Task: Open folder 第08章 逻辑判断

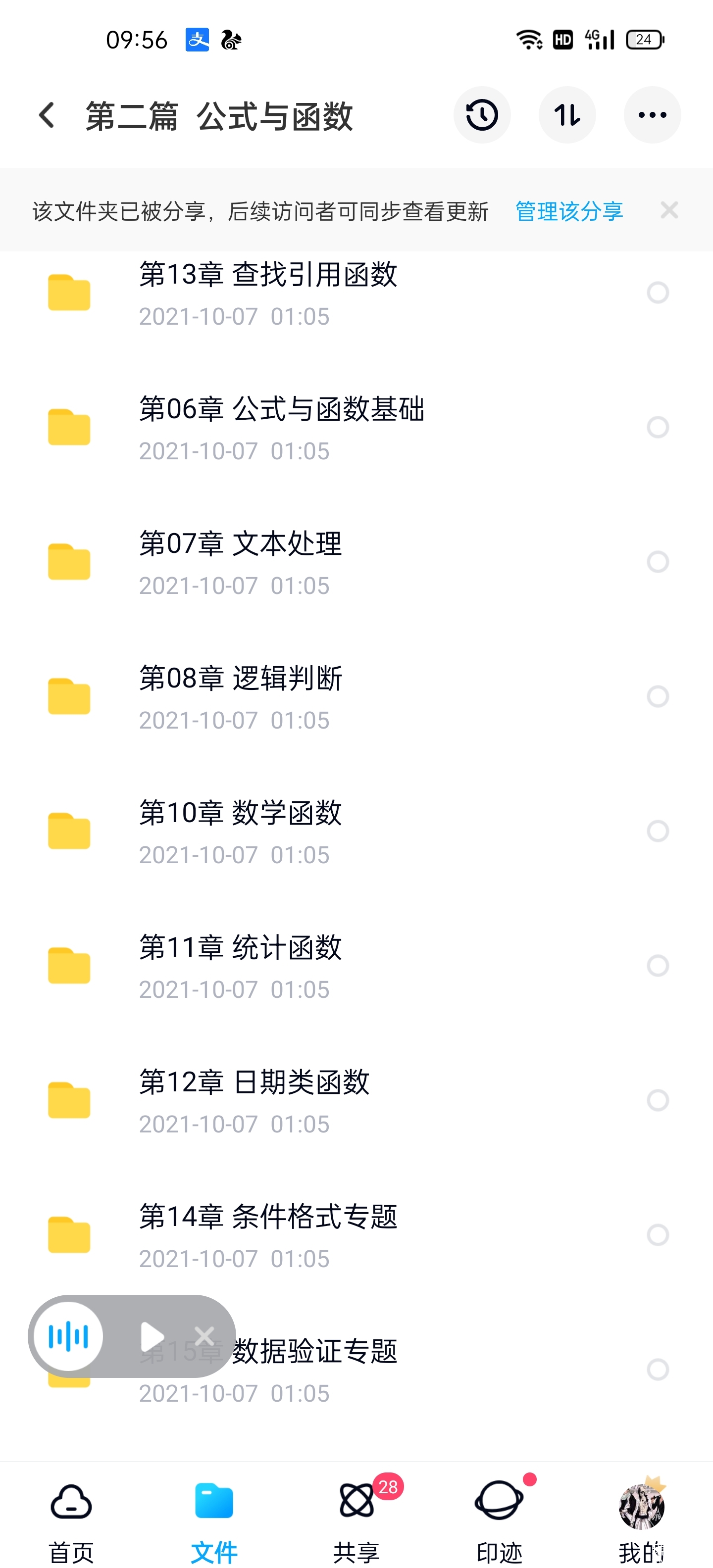Action: coord(241,696)
